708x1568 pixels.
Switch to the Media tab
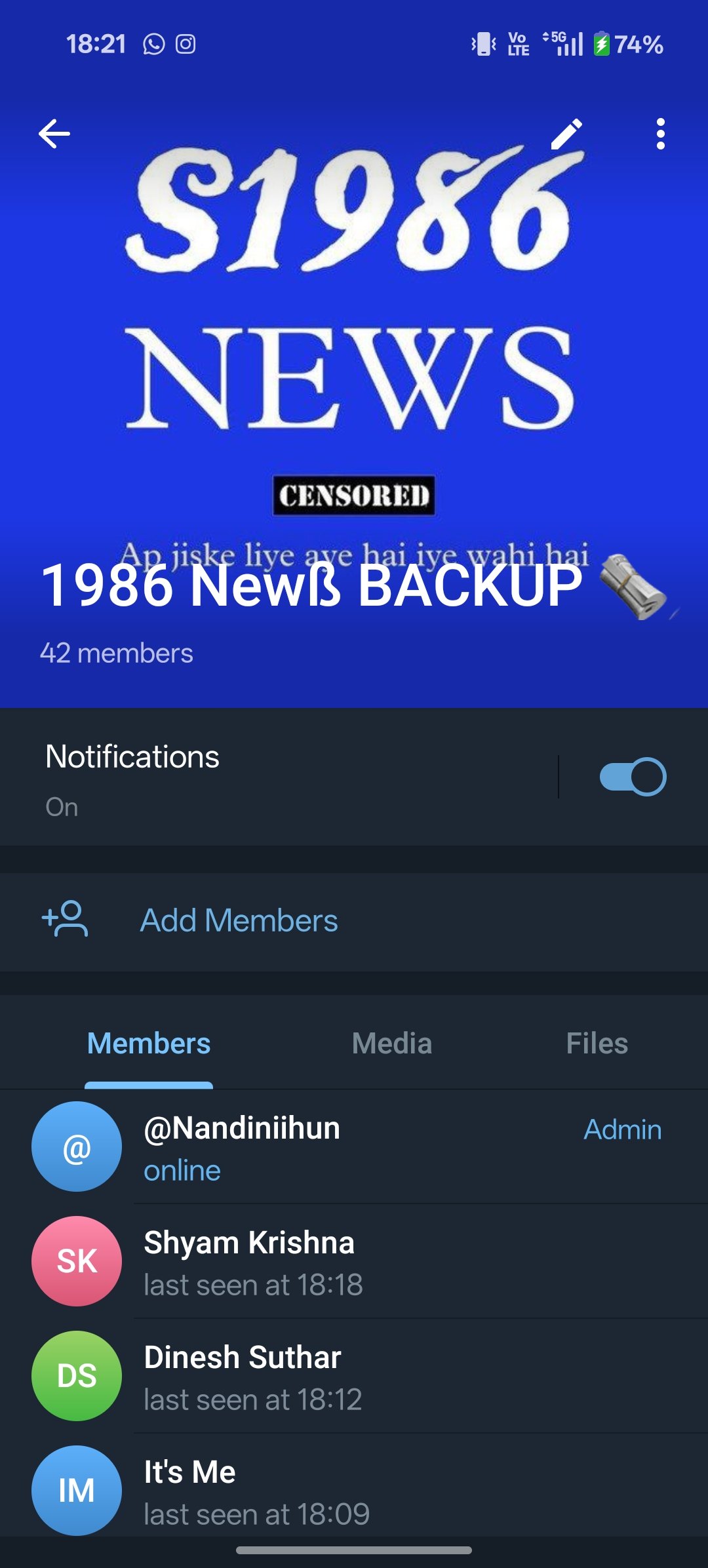[x=391, y=1042]
